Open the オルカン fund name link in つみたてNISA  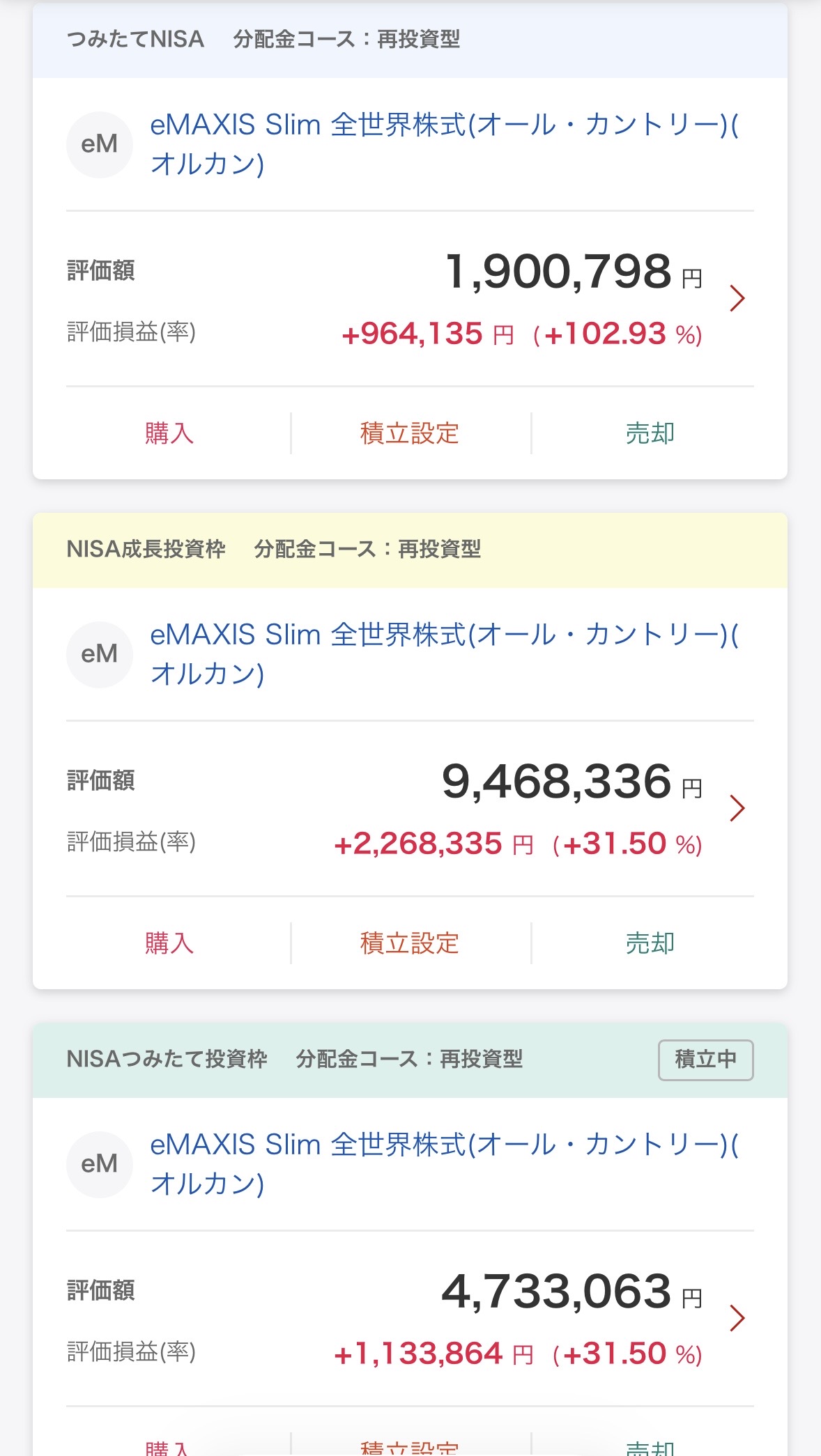tap(446, 144)
